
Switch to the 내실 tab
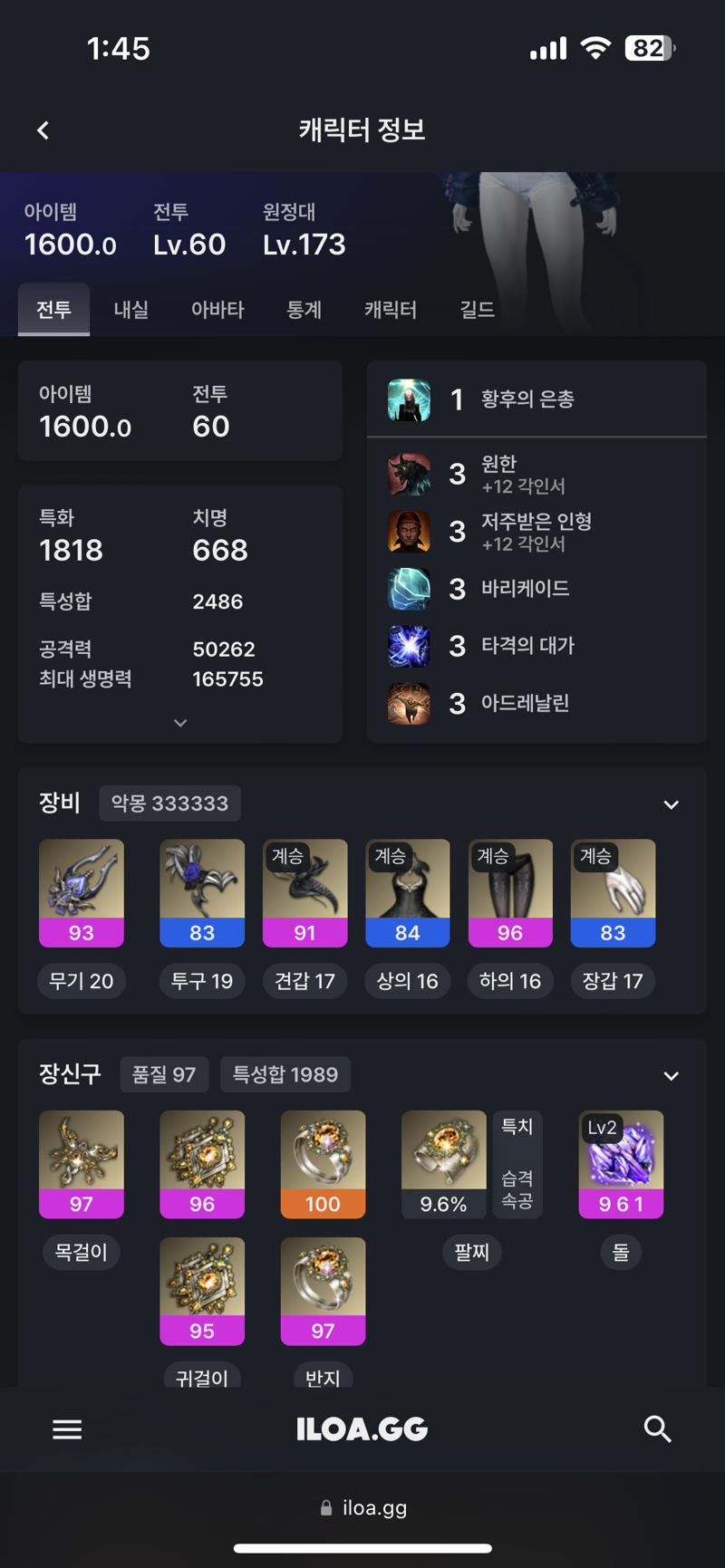pyautogui.click(x=130, y=310)
